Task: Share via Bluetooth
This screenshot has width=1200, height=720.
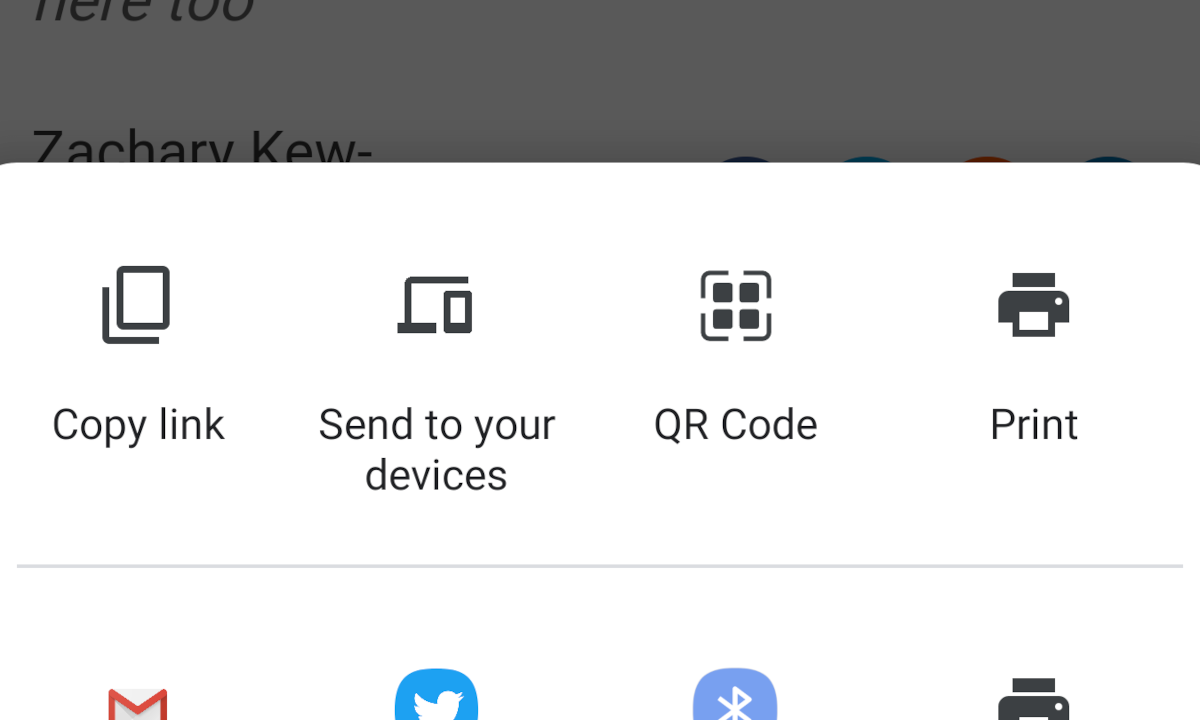Action: pos(735,697)
